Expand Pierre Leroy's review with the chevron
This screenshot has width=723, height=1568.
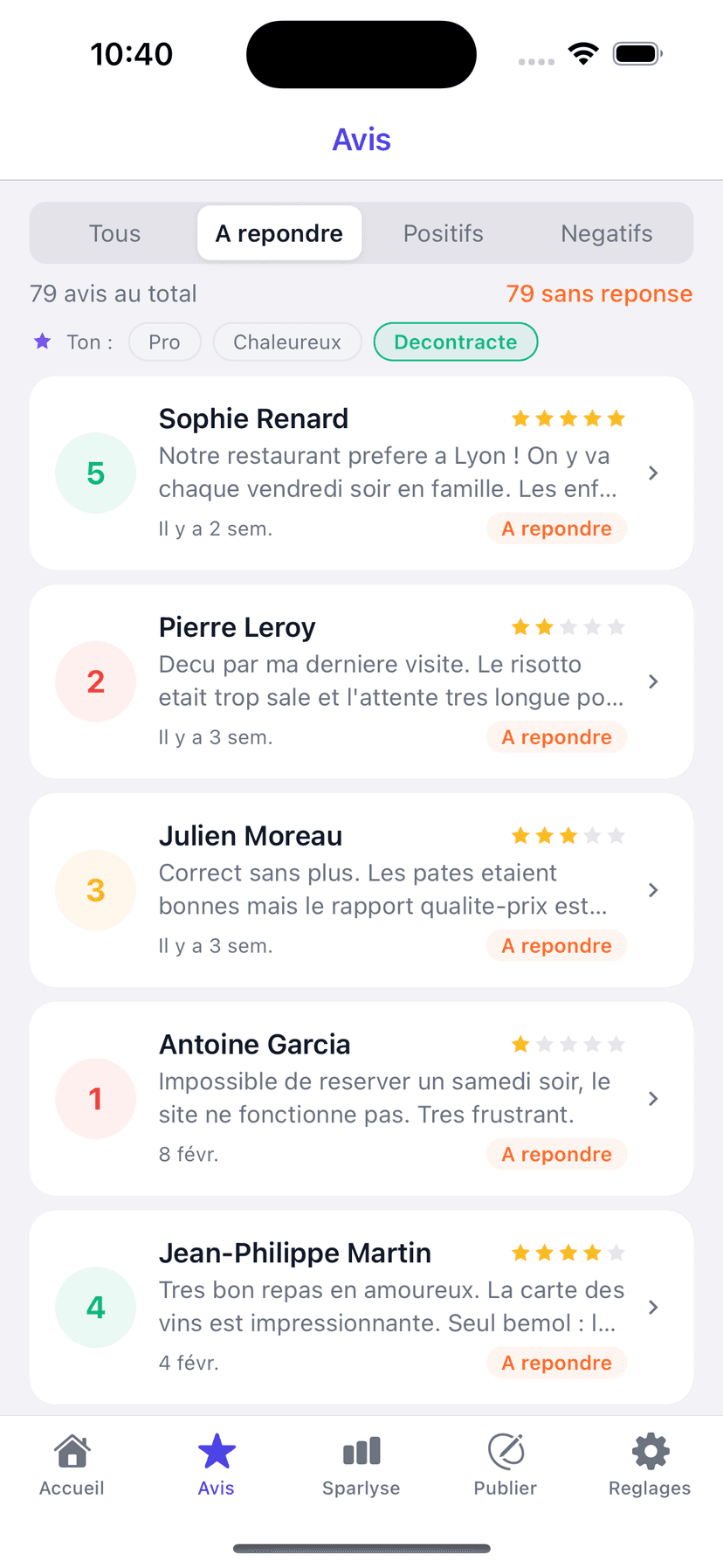click(x=652, y=681)
